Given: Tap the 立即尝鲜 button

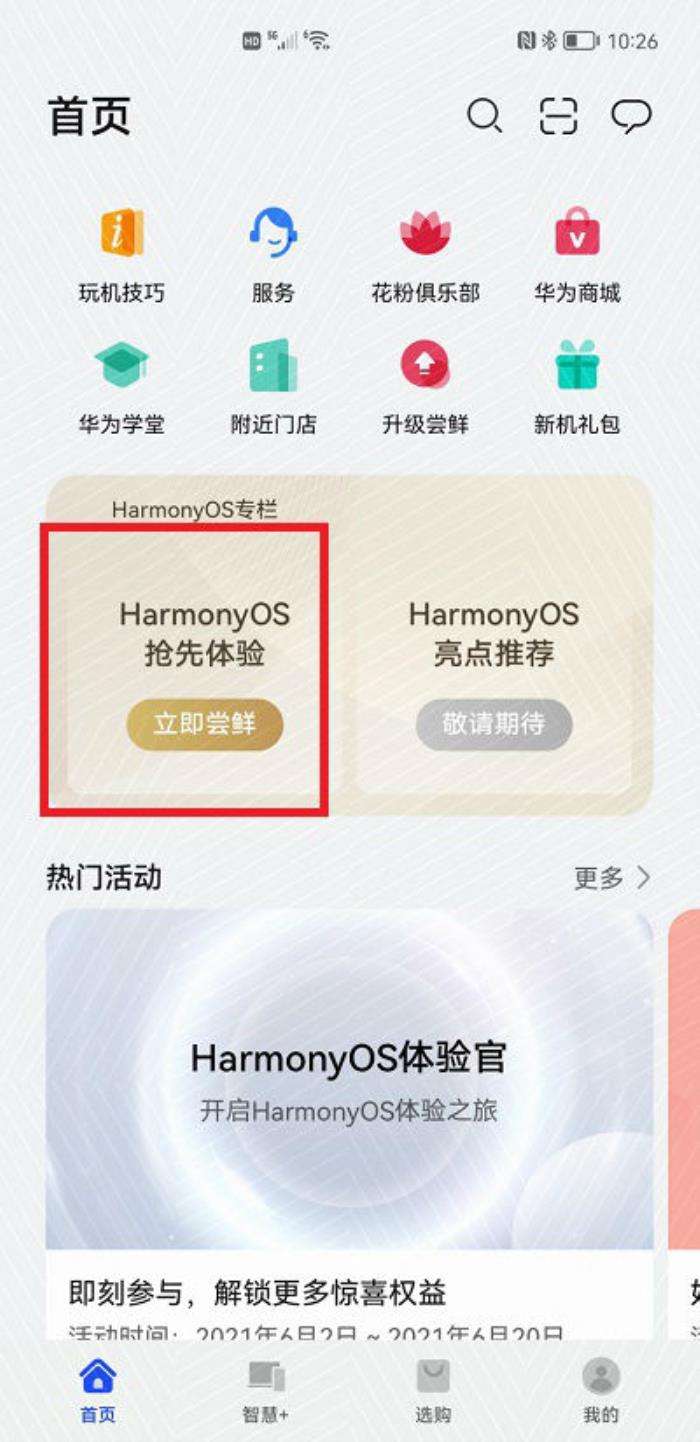Looking at the screenshot, I should (205, 724).
